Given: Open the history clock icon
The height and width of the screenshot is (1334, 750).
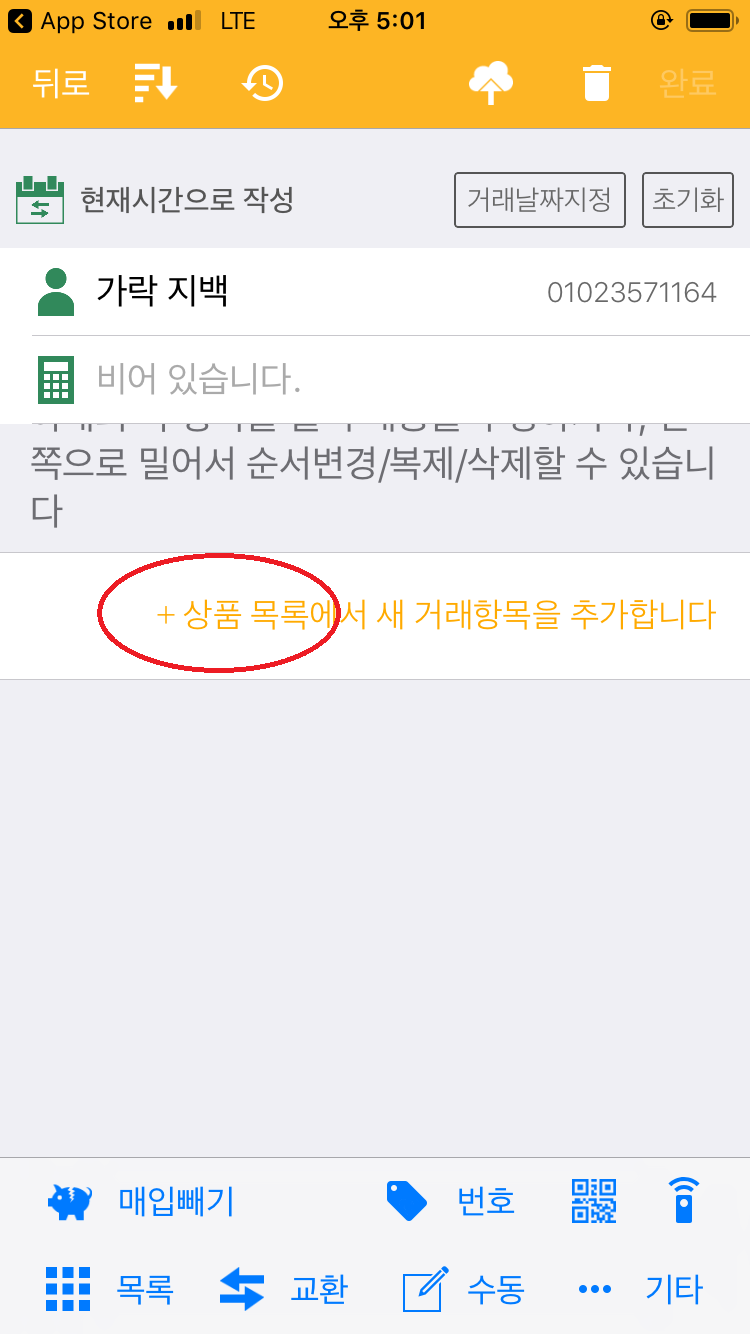Looking at the screenshot, I should tap(263, 83).
